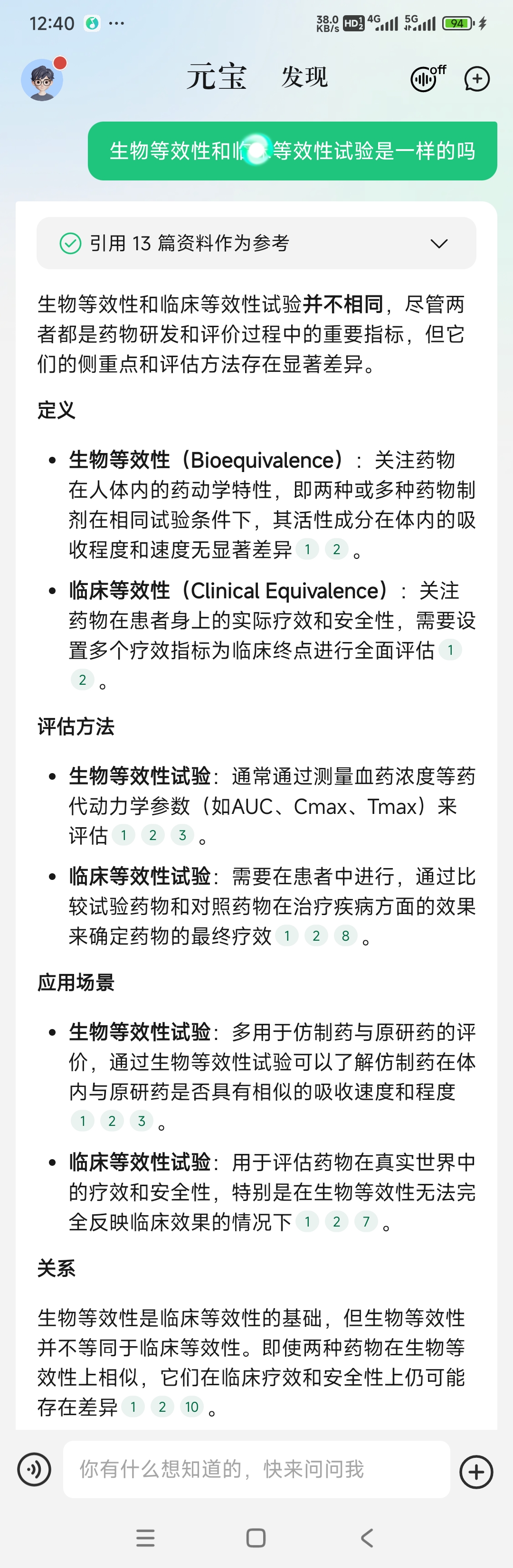Switch to the 发现 tab
The width and height of the screenshot is (513, 1568).
pyautogui.click(x=304, y=77)
